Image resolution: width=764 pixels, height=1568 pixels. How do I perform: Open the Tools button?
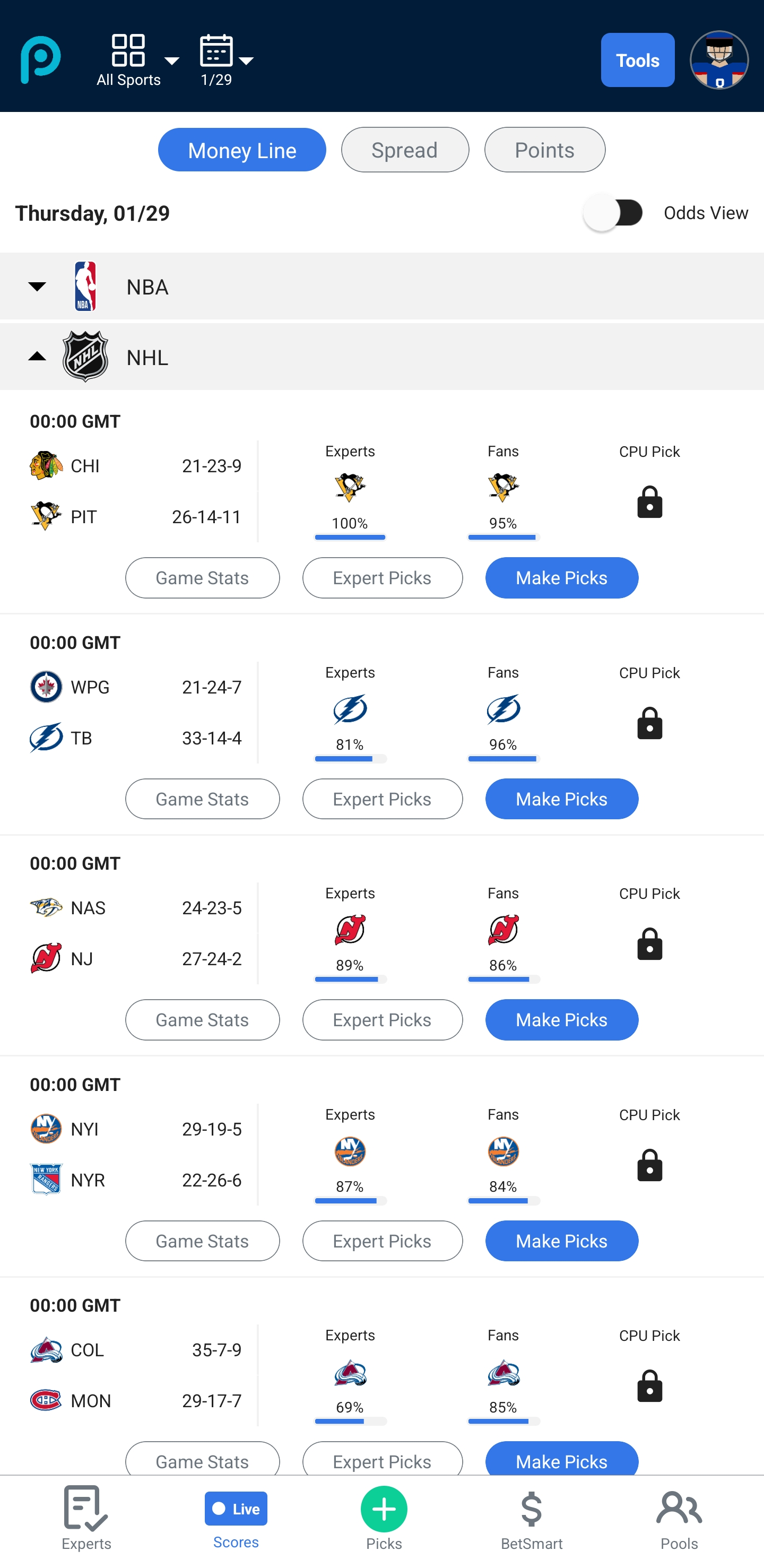(x=637, y=60)
